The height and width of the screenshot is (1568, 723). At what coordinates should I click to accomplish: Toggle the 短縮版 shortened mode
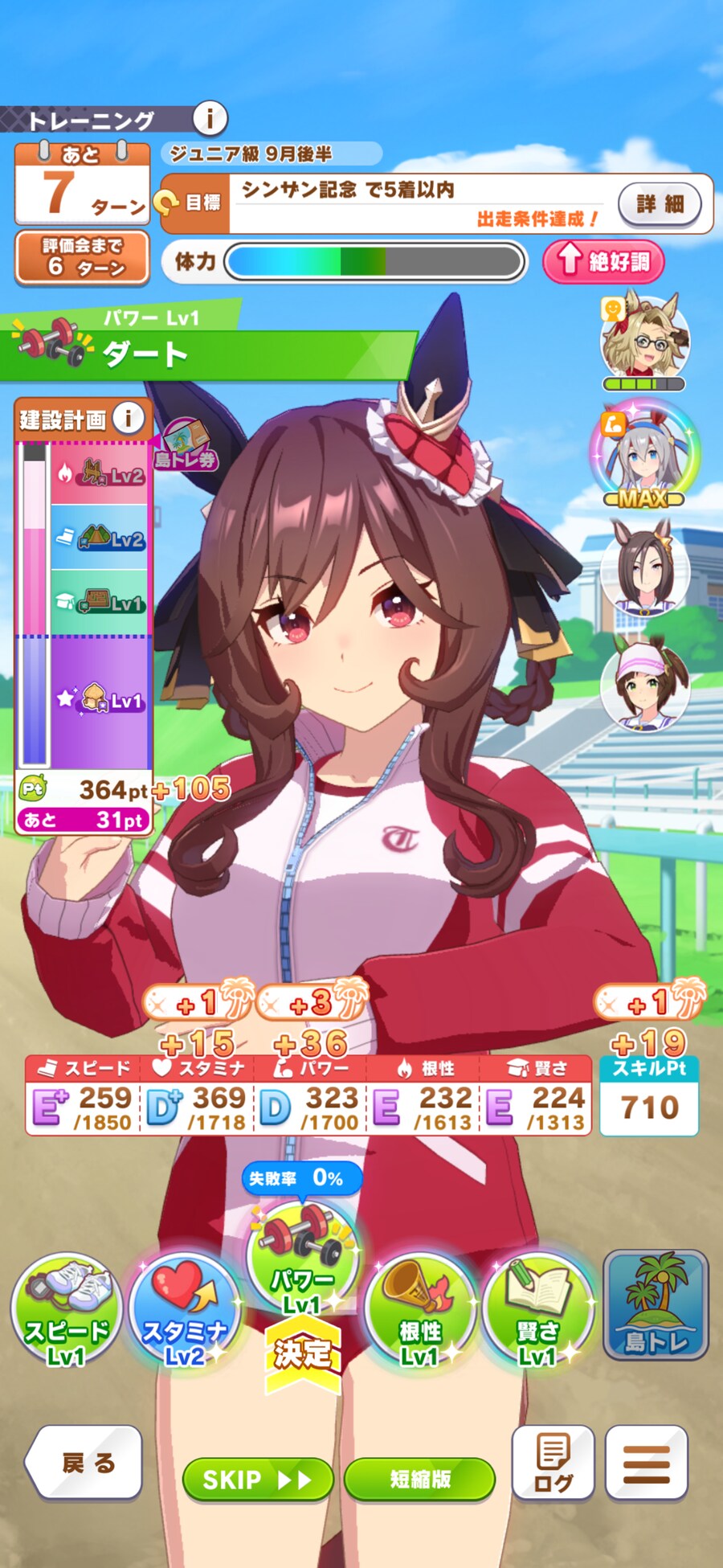pos(419,1479)
